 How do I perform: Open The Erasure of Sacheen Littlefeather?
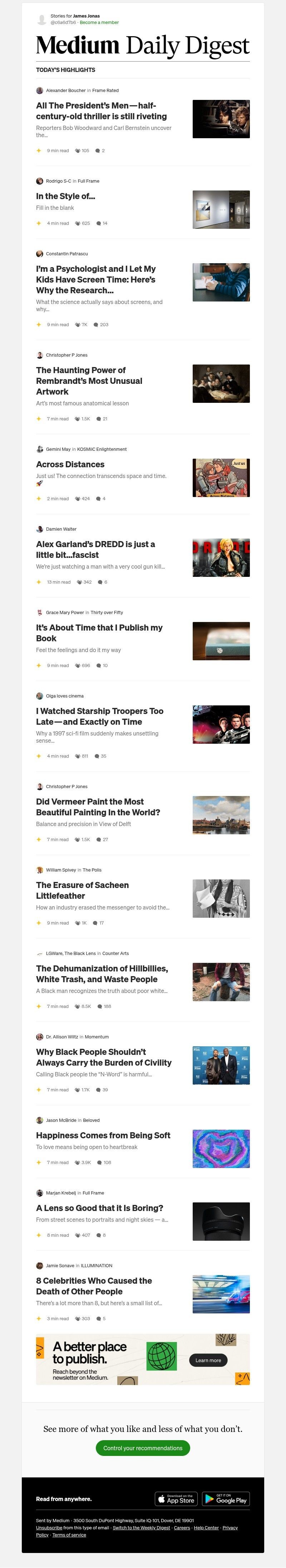pyautogui.click(x=82, y=891)
